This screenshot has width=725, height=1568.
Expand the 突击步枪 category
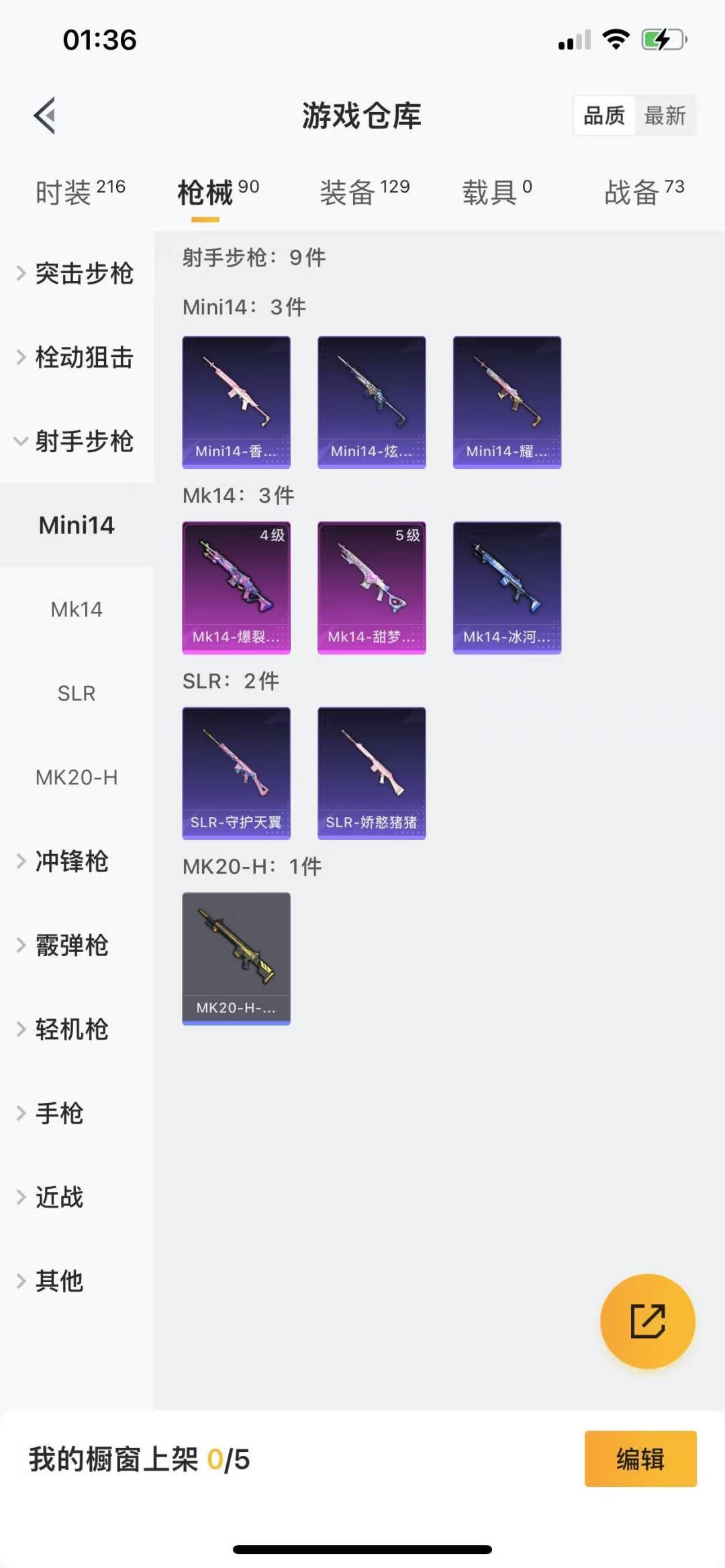click(x=76, y=274)
